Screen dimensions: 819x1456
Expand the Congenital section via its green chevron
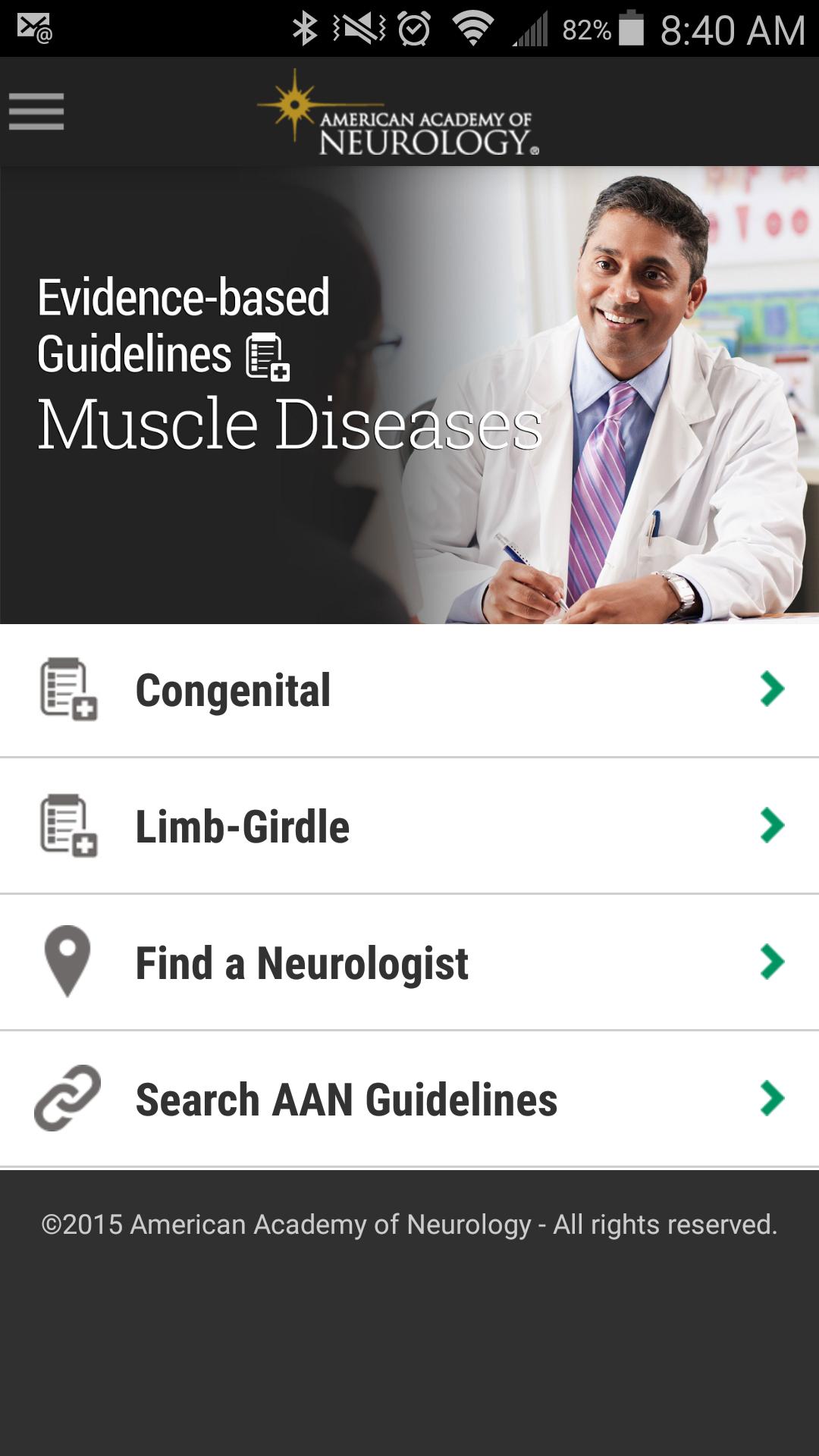point(773,689)
